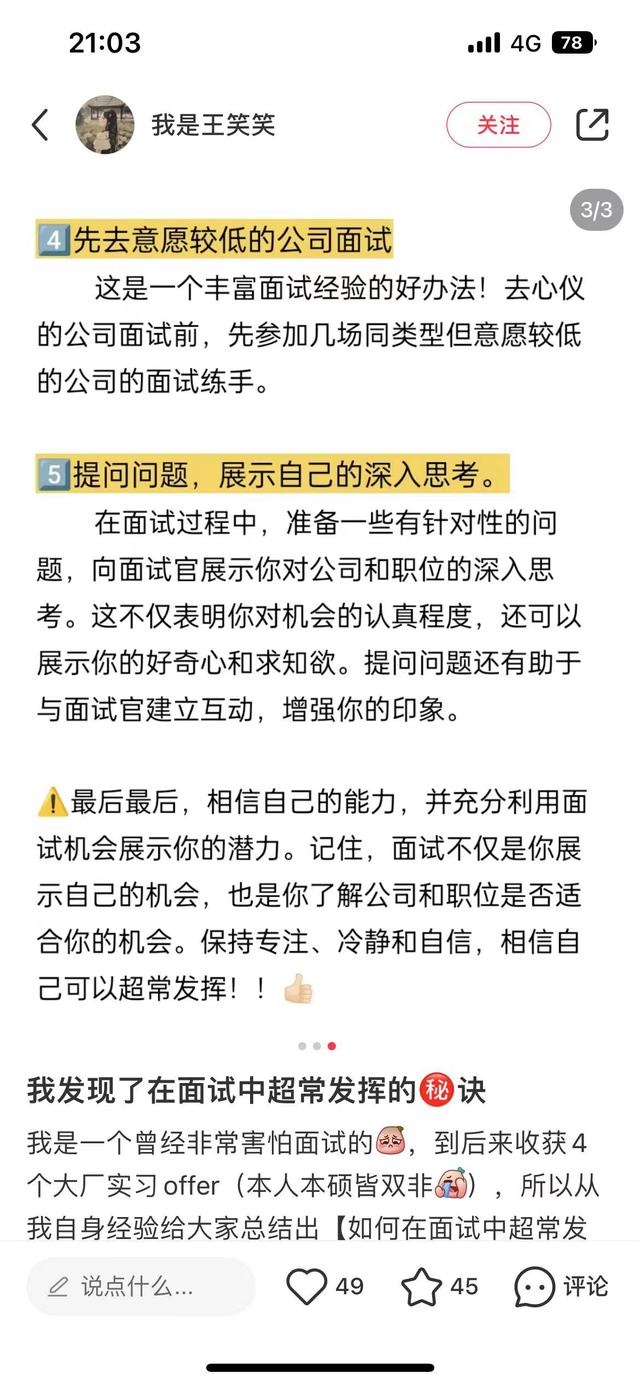Follow the author with 关注 button
This screenshot has height=1385, width=639.
pos(498,125)
